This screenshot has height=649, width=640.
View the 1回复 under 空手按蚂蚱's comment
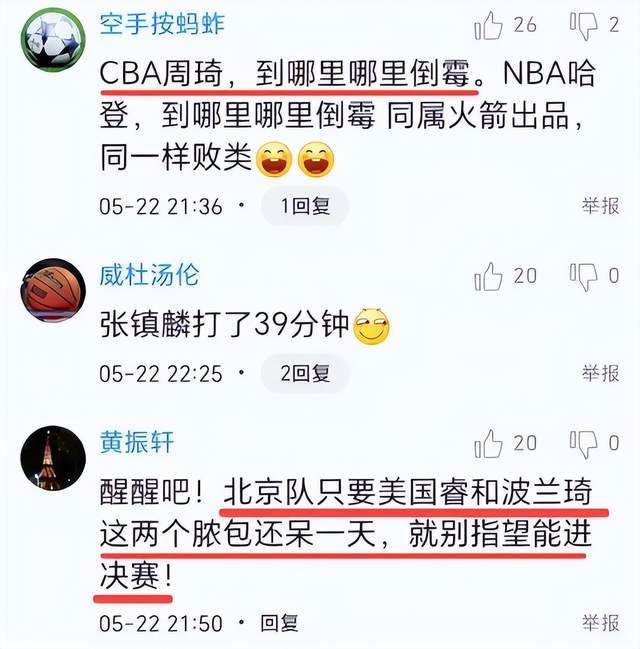pos(305,206)
